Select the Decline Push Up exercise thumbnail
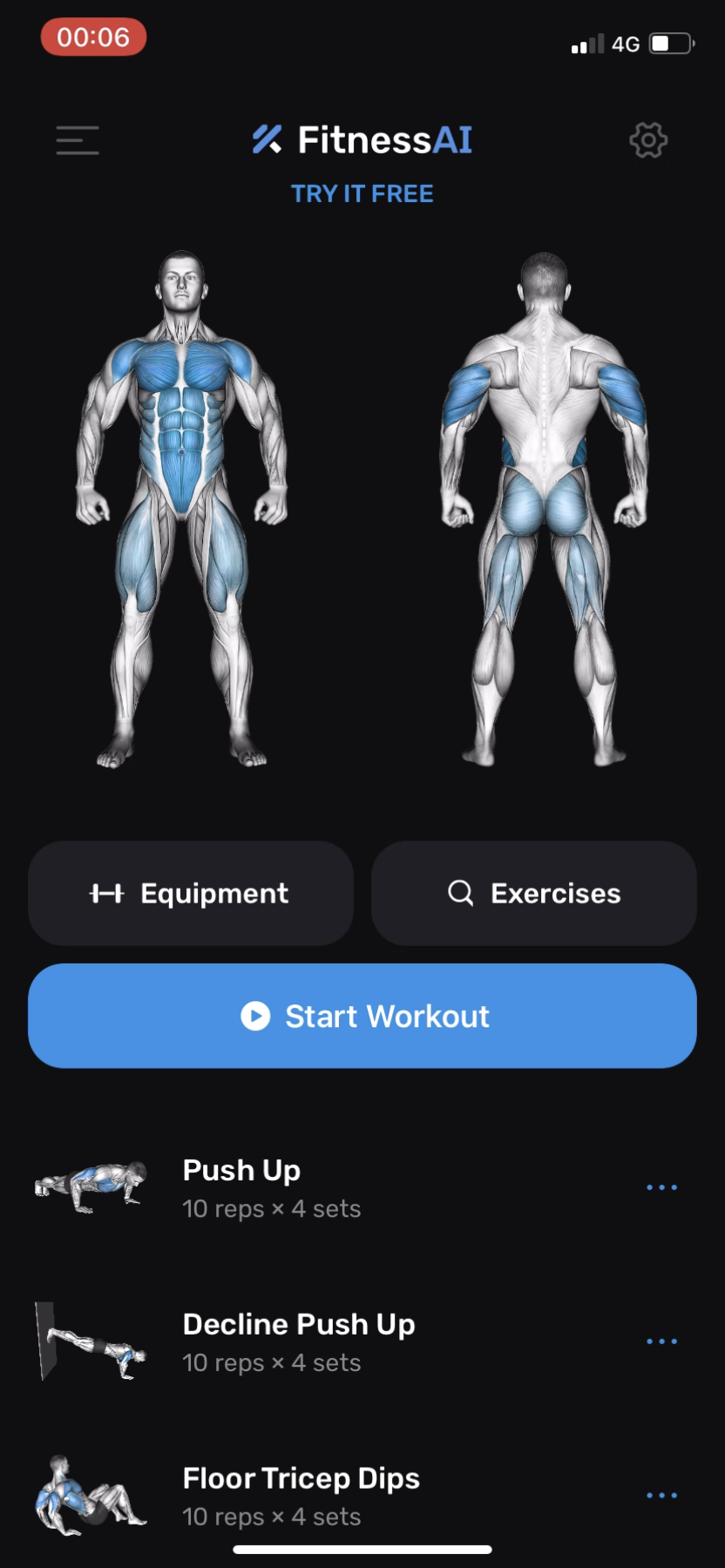 click(91, 1341)
